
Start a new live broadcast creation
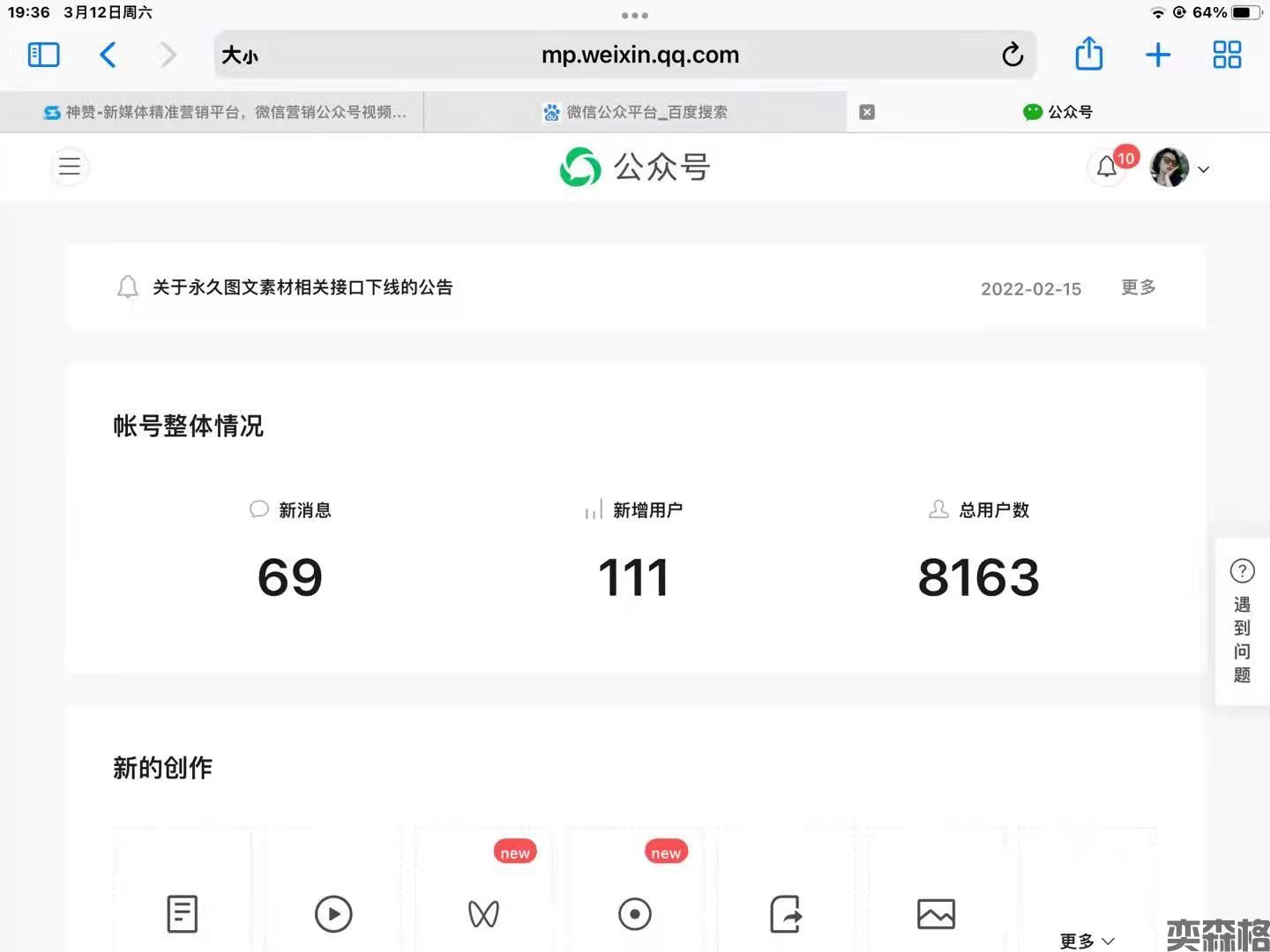635,914
